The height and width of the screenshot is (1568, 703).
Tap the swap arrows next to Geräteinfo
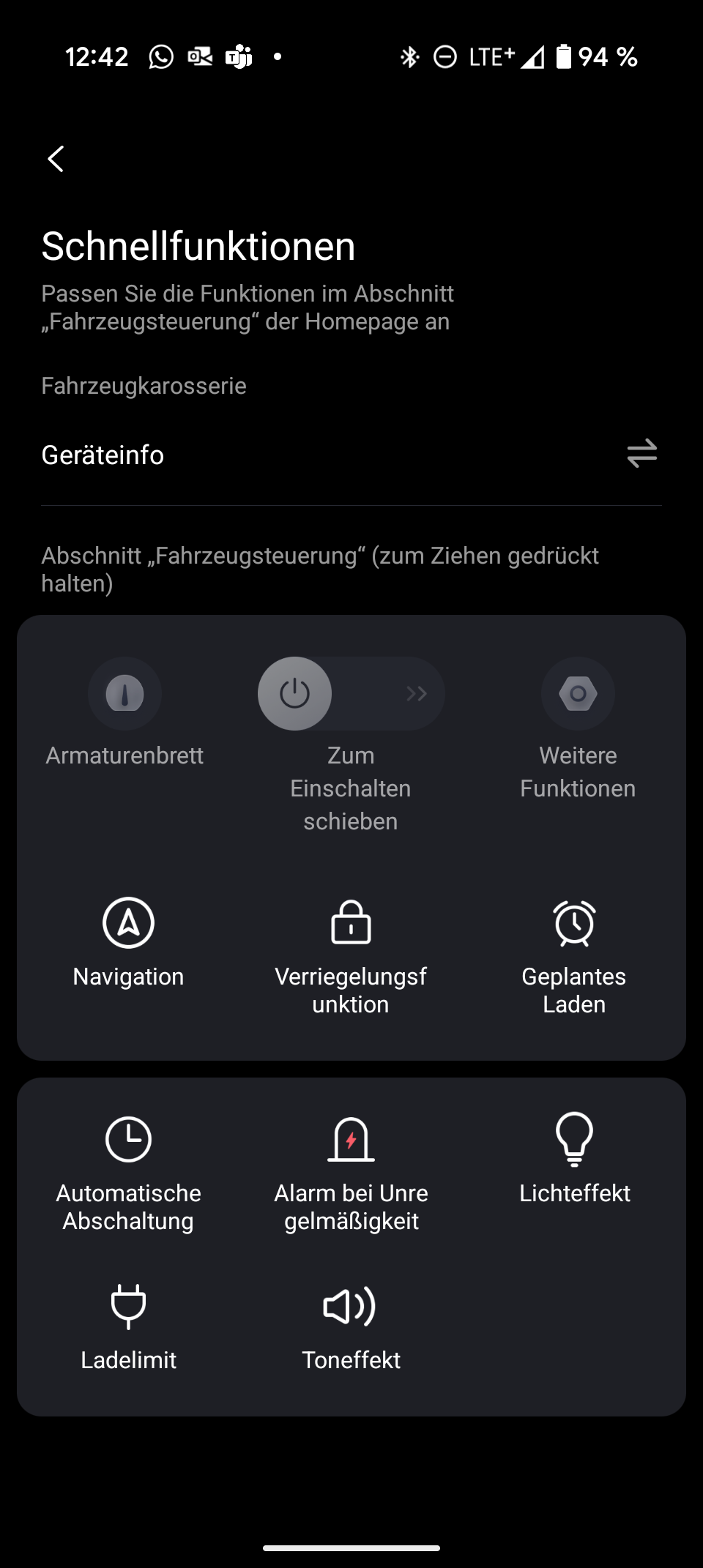(641, 454)
